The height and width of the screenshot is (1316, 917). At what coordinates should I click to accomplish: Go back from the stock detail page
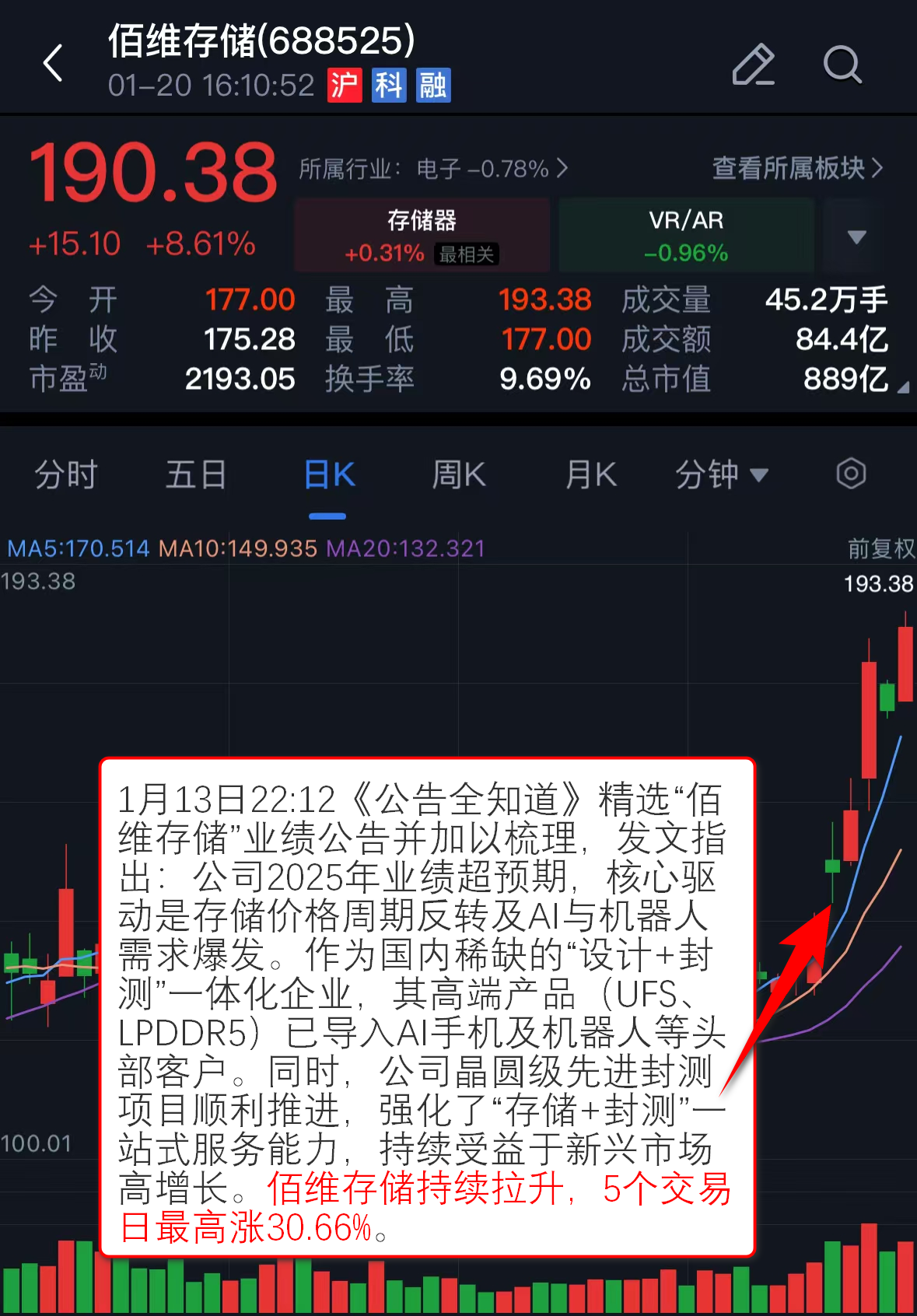[x=53, y=63]
